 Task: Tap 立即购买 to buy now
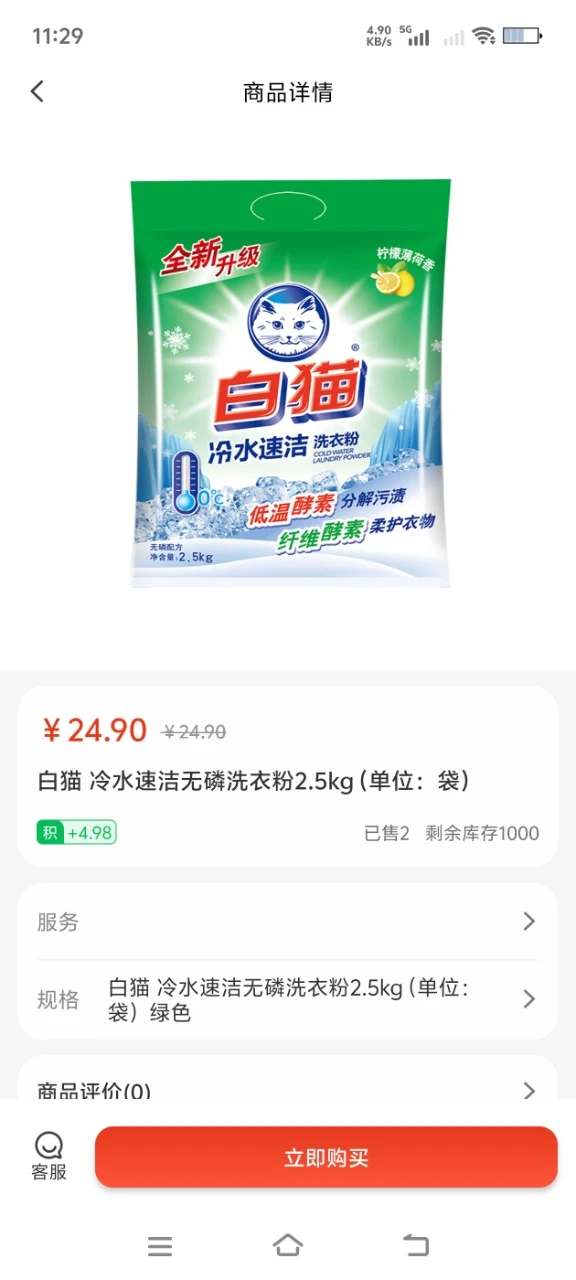(x=326, y=1158)
